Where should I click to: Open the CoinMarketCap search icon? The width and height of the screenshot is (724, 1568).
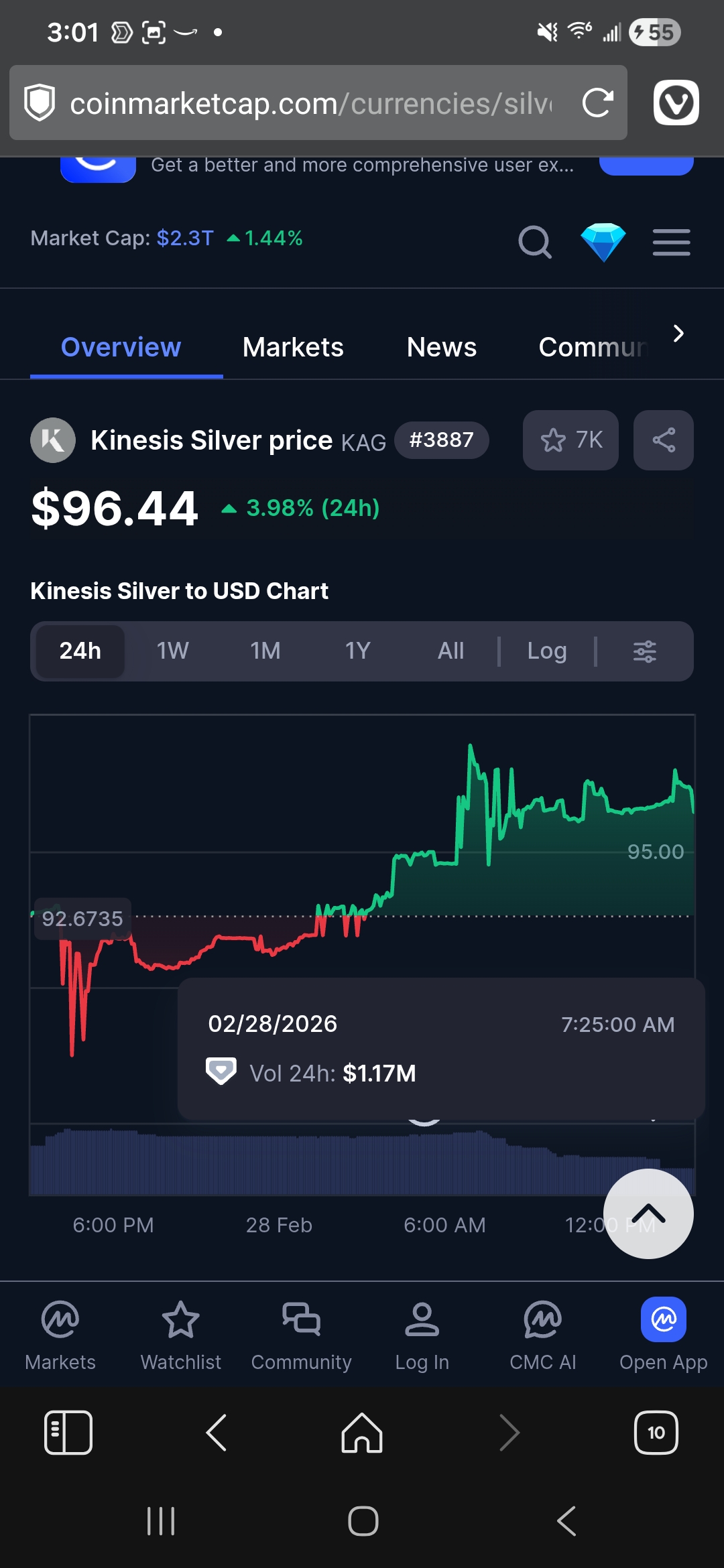[x=534, y=241]
